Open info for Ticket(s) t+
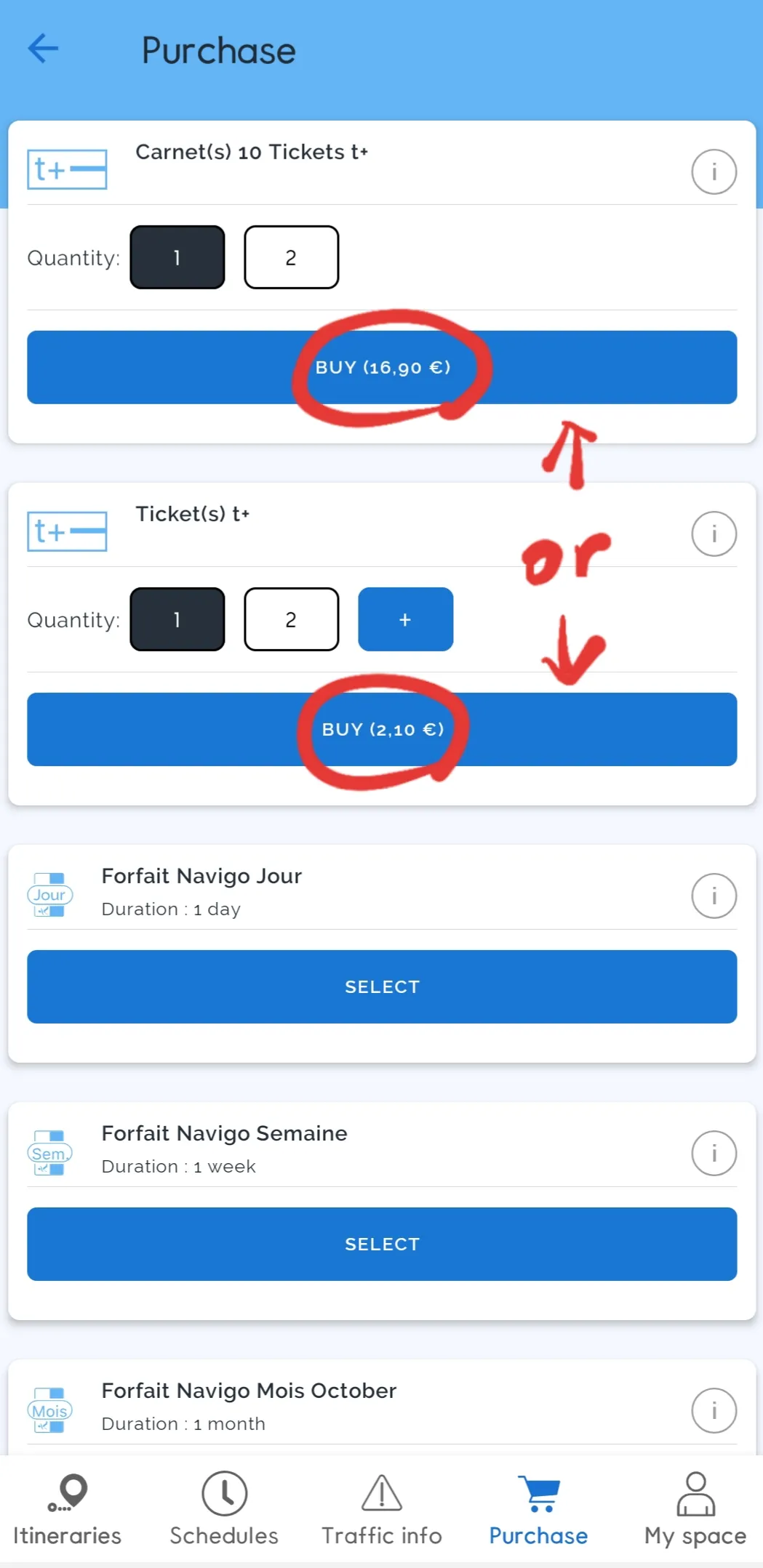The width and height of the screenshot is (763, 1568). pyautogui.click(x=714, y=534)
